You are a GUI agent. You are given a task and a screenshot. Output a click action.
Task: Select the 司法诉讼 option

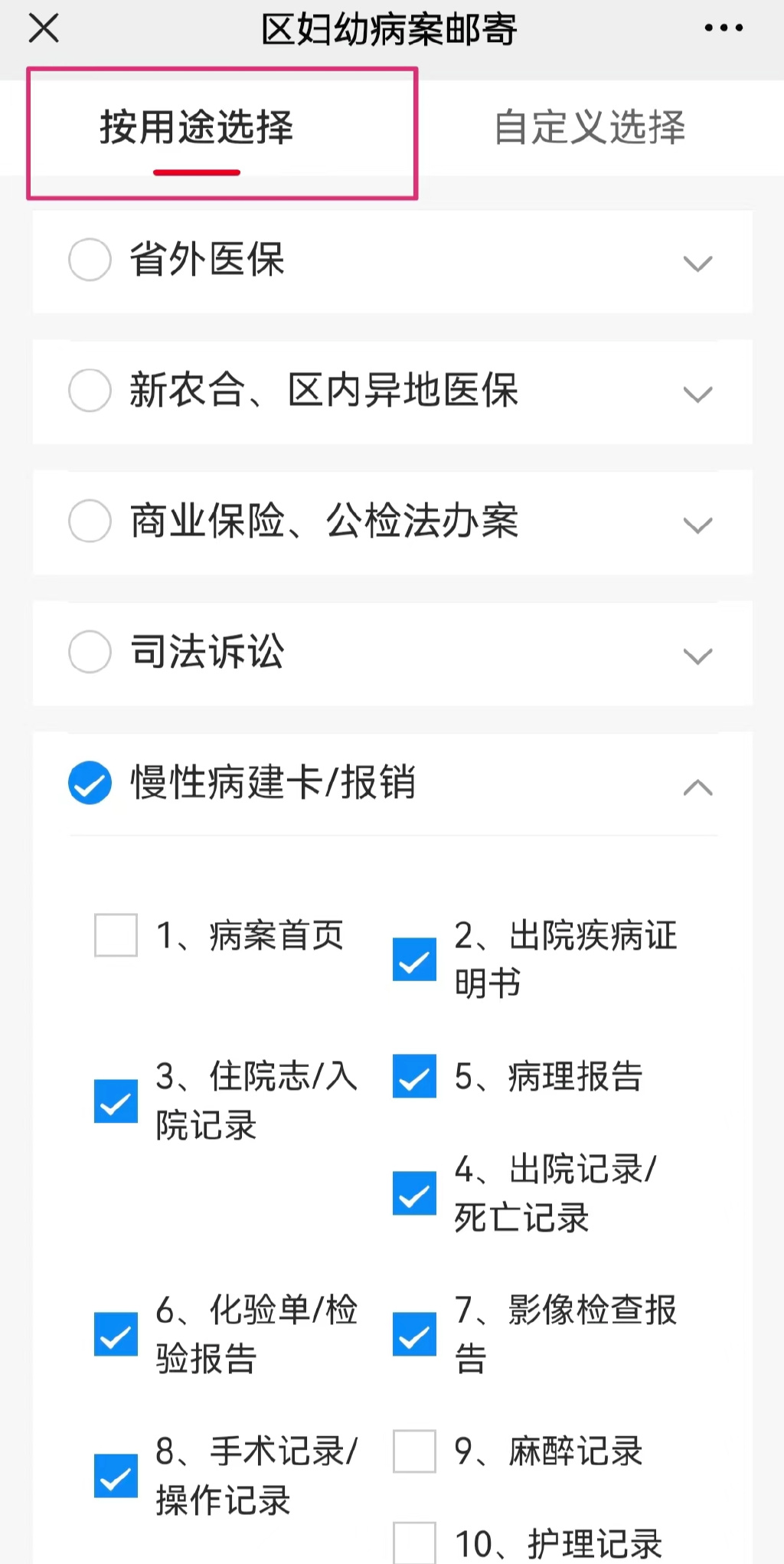pyautogui.click(x=89, y=653)
